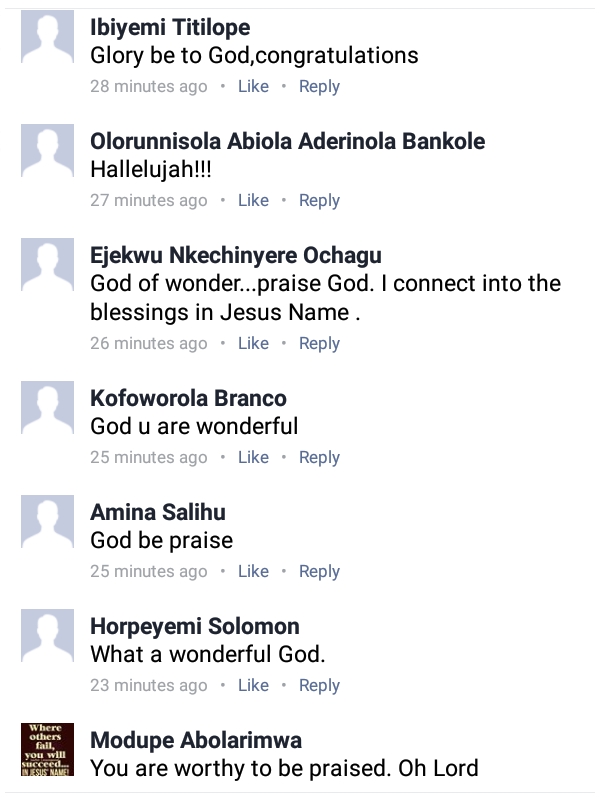Viewport: 600px width, 800px height.
Task: Like Amina Salihu's comment
Action: 253,572
